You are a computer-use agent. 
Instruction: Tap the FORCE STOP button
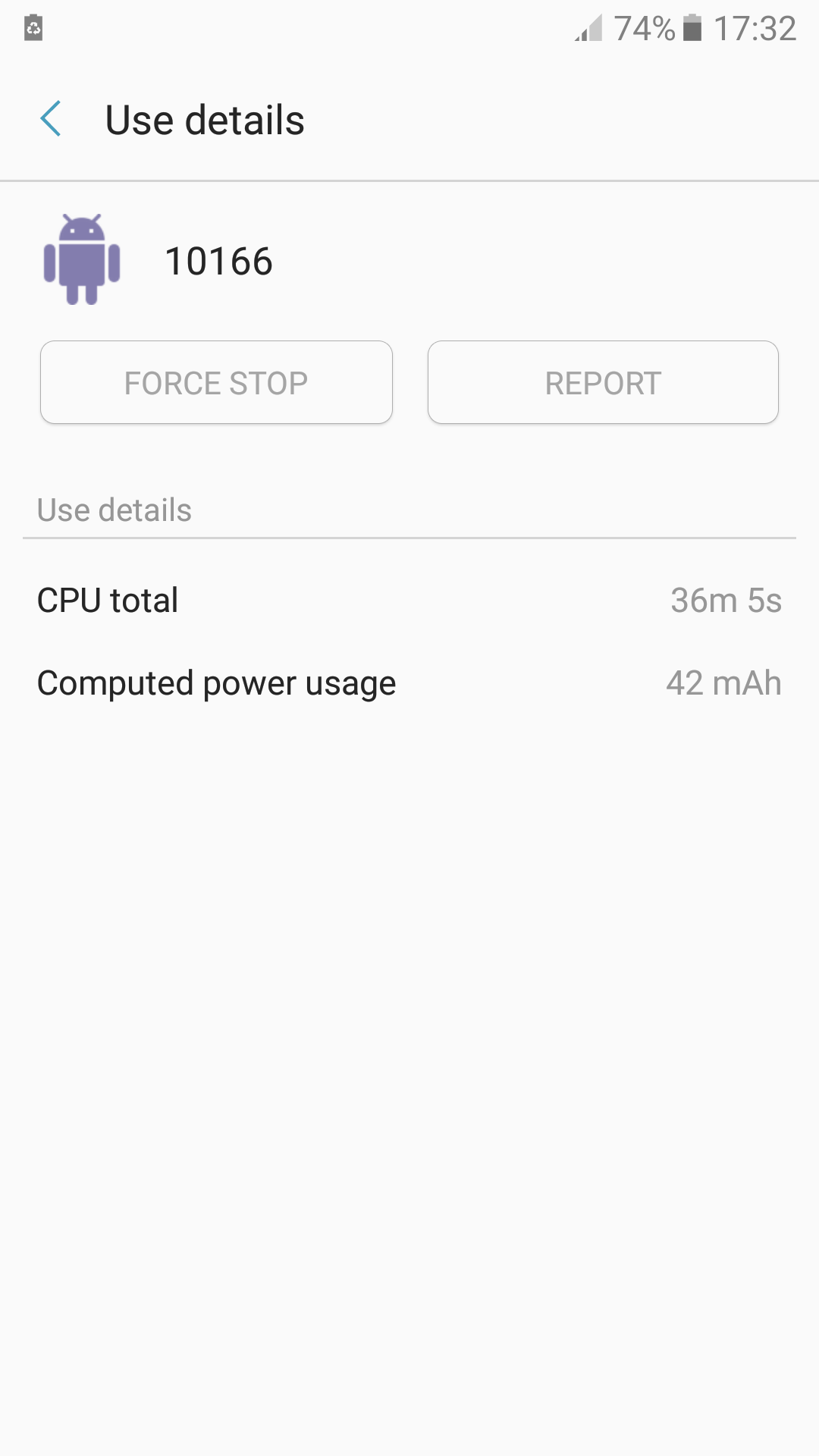coord(216,382)
